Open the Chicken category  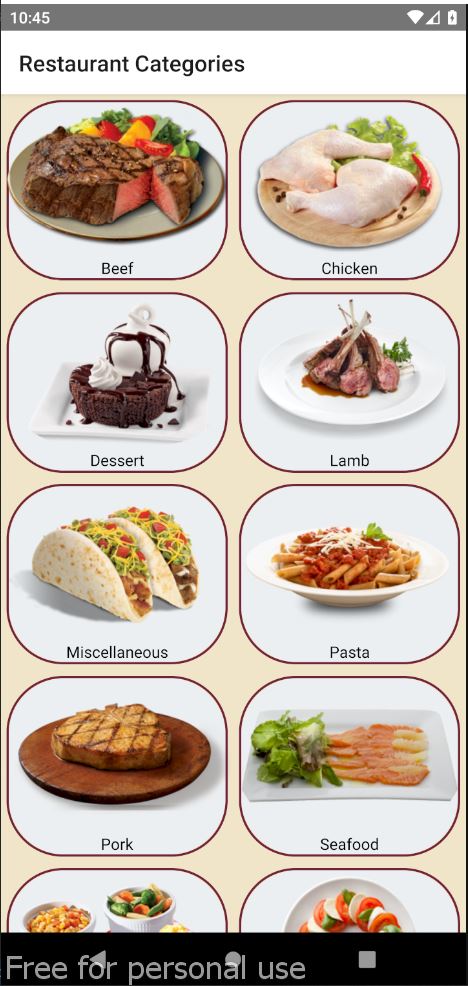[350, 190]
